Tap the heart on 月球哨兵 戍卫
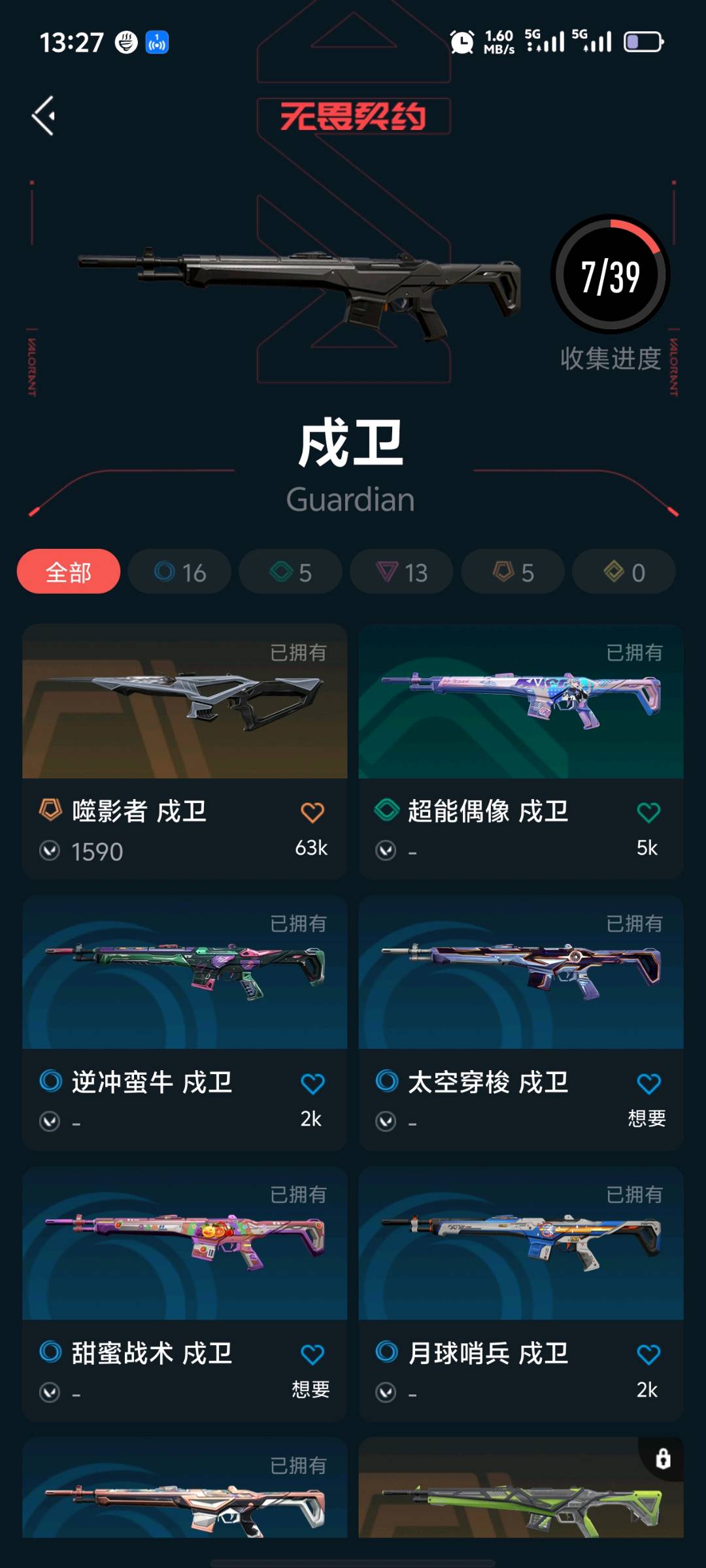This screenshot has width=706, height=1568. point(648,1354)
